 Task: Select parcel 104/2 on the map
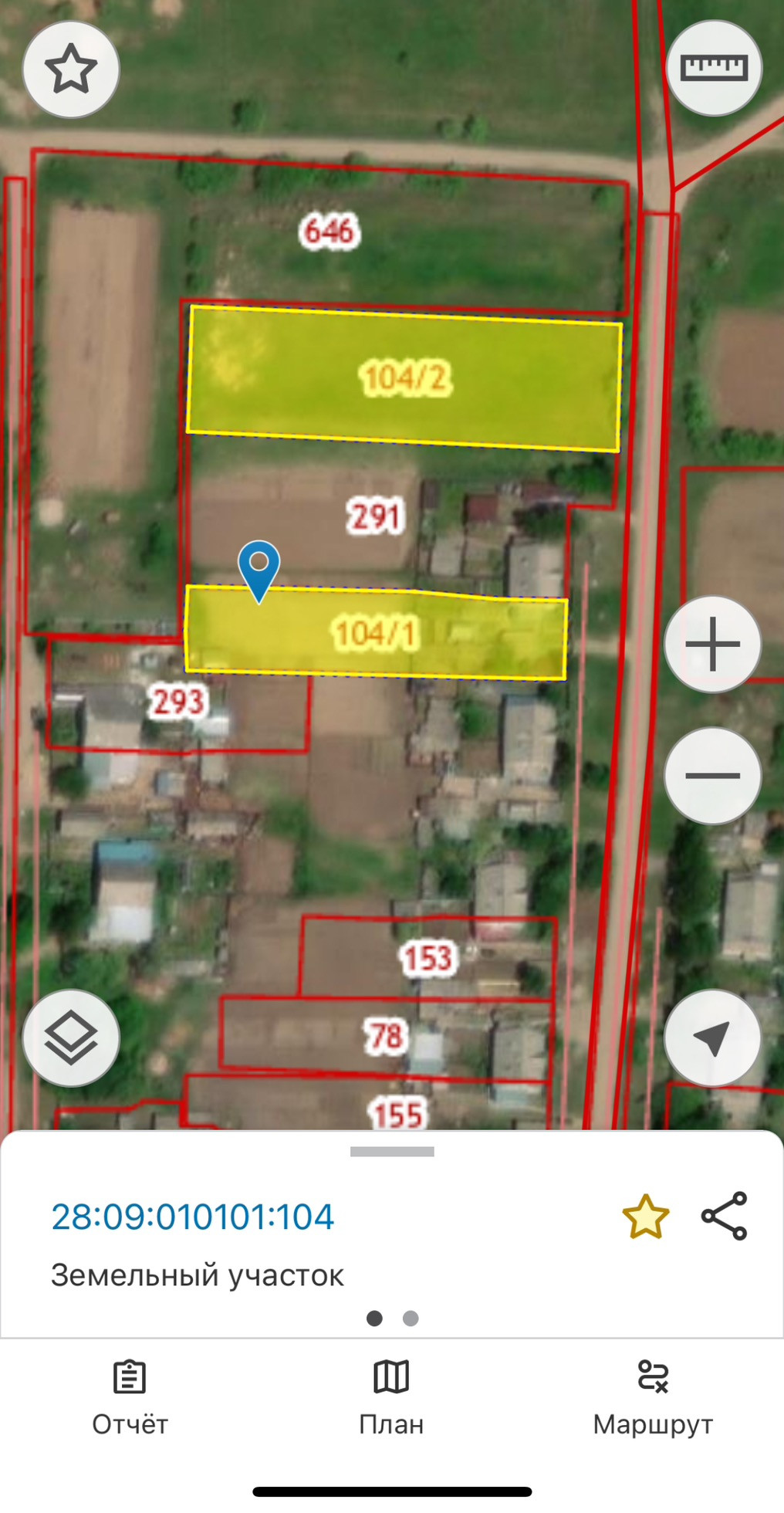(404, 378)
